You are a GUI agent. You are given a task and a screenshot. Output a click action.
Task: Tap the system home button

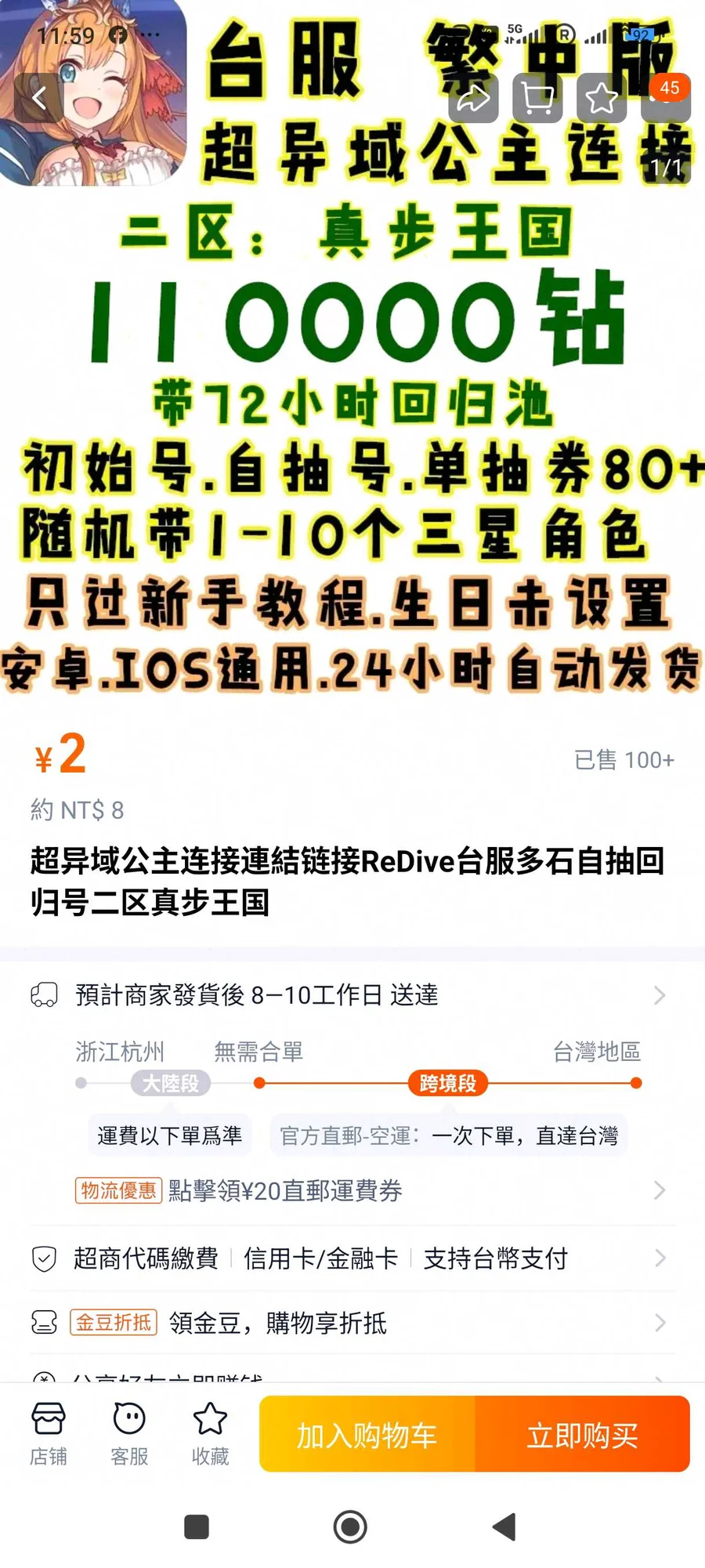(350, 1526)
